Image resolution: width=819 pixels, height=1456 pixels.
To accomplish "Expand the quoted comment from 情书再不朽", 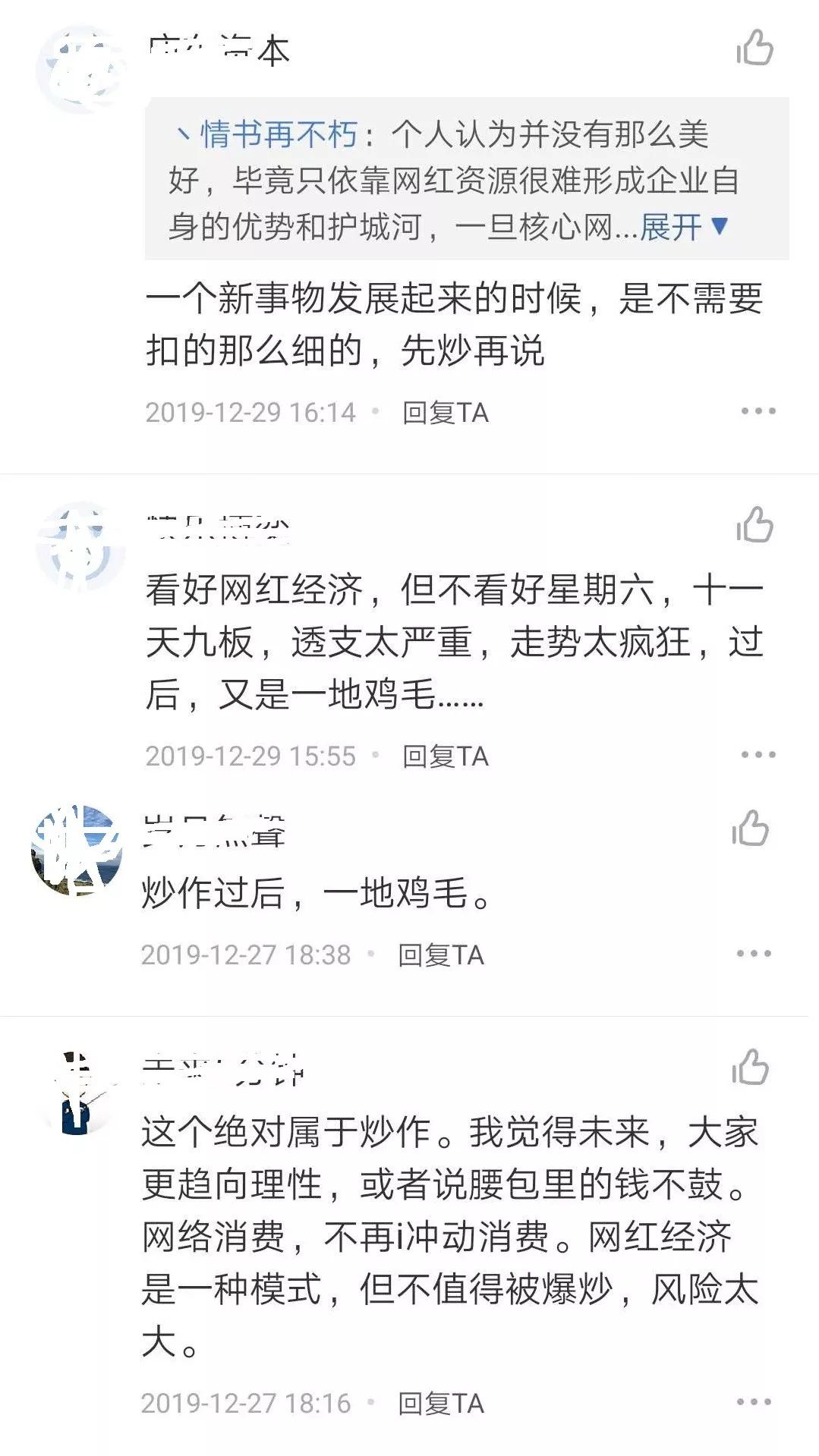I will pos(683,226).
